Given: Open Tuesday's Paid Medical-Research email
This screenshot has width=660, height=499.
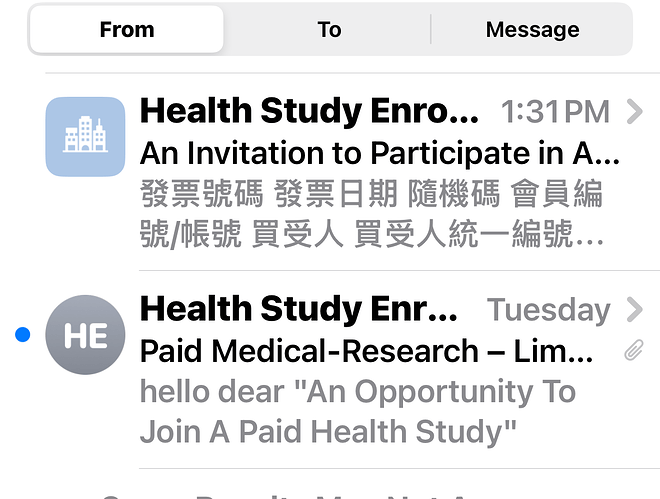Looking at the screenshot, I should (380, 370).
